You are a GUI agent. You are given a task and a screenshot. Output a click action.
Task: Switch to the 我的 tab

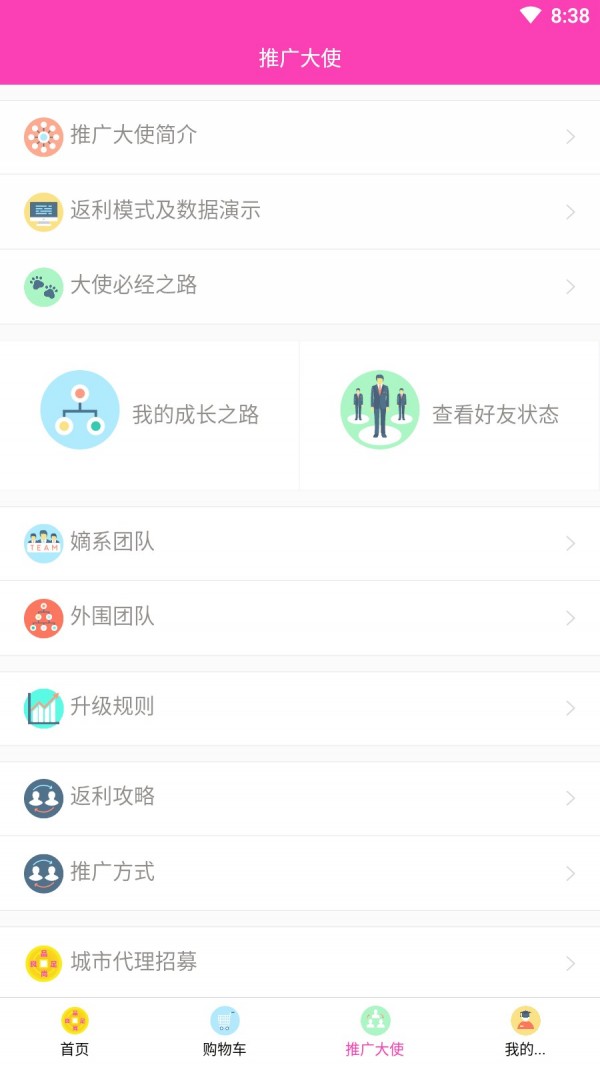click(525, 1031)
